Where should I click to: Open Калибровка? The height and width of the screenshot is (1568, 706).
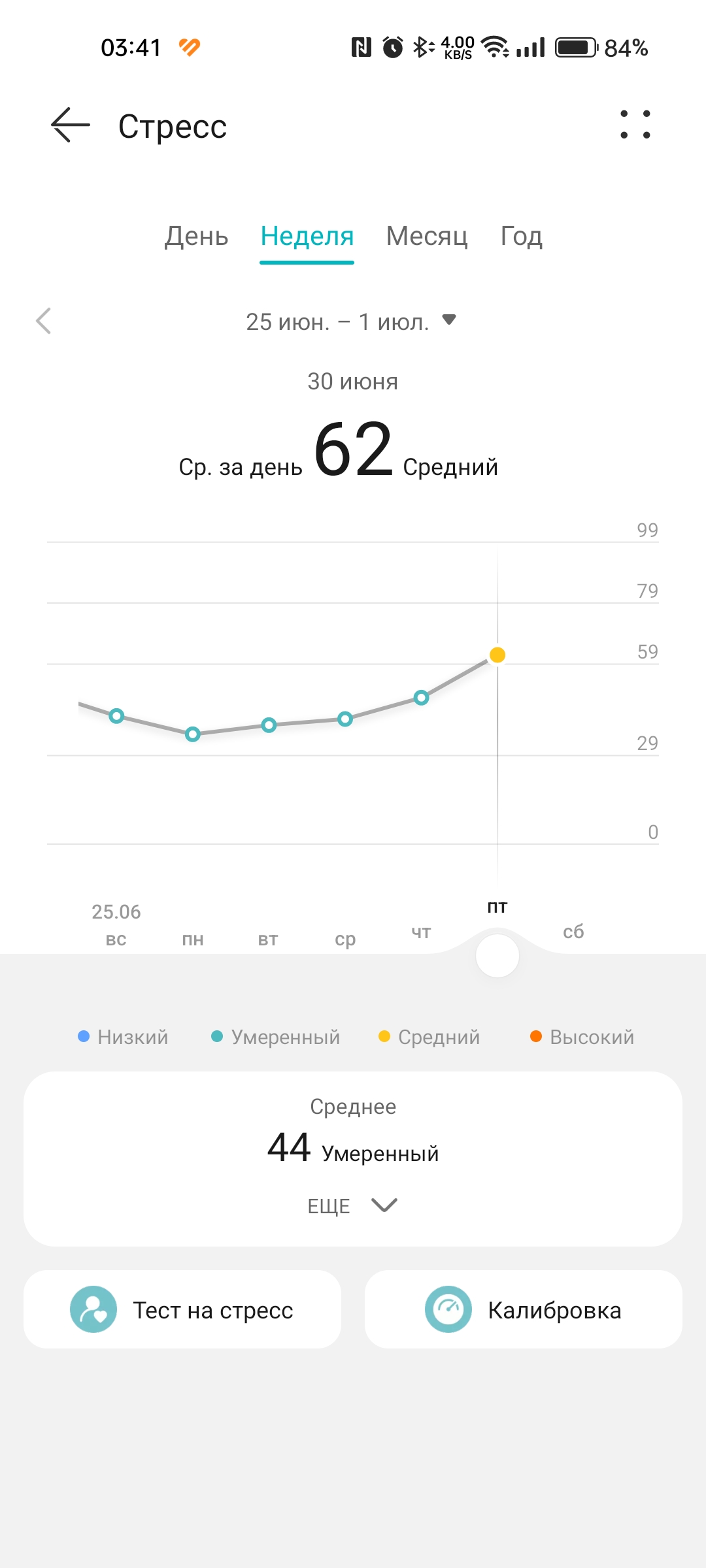click(x=524, y=1309)
